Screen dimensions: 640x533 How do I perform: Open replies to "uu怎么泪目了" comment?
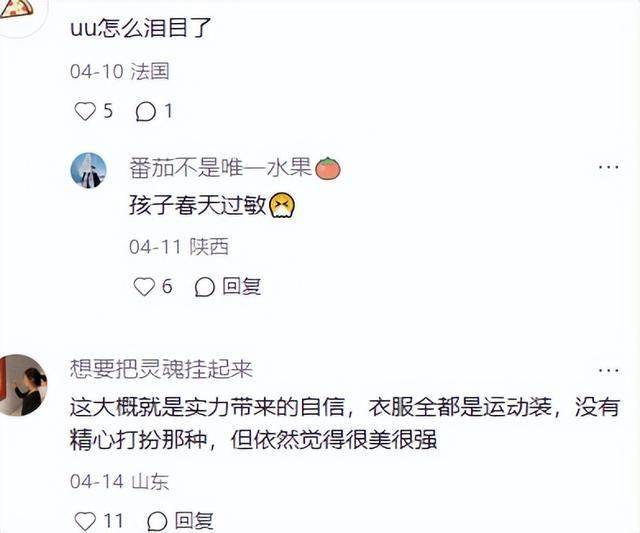point(146,112)
